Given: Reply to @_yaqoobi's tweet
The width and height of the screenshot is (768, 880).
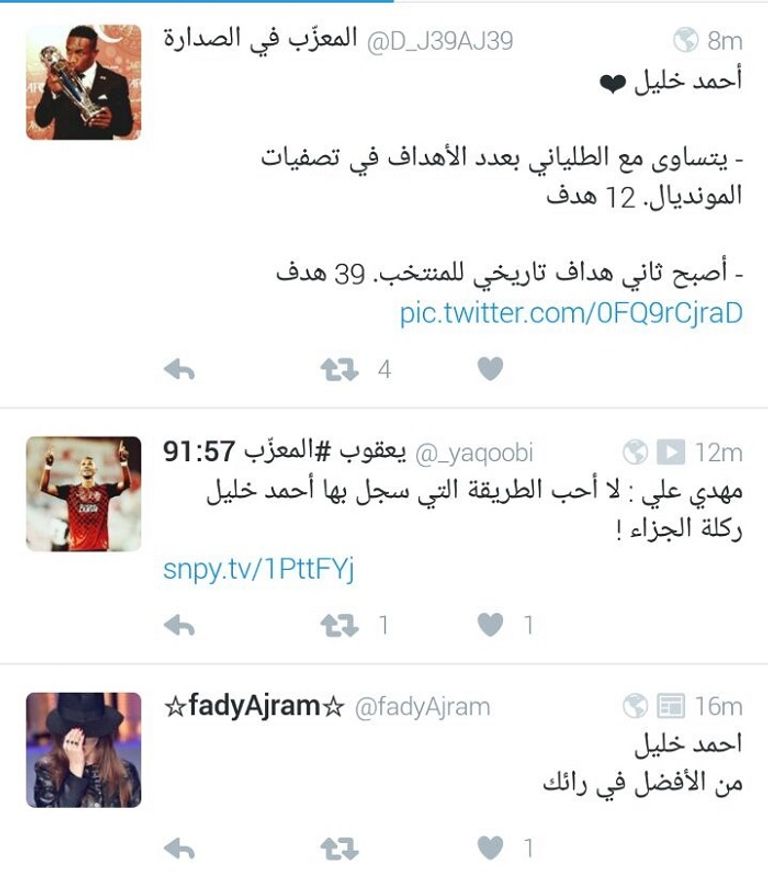Looking at the screenshot, I should [x=179, y=626].
